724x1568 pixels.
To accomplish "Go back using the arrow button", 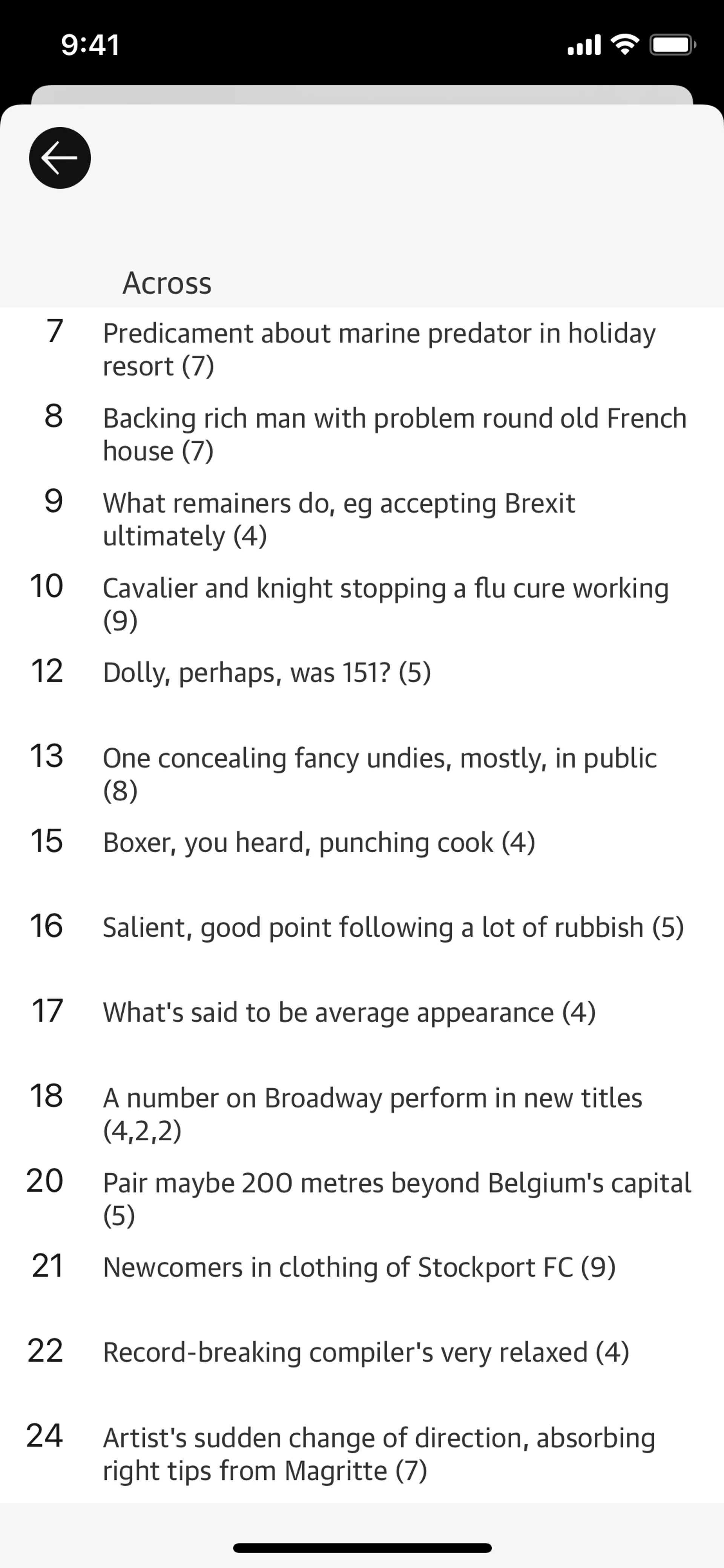I will coord(60,158).
